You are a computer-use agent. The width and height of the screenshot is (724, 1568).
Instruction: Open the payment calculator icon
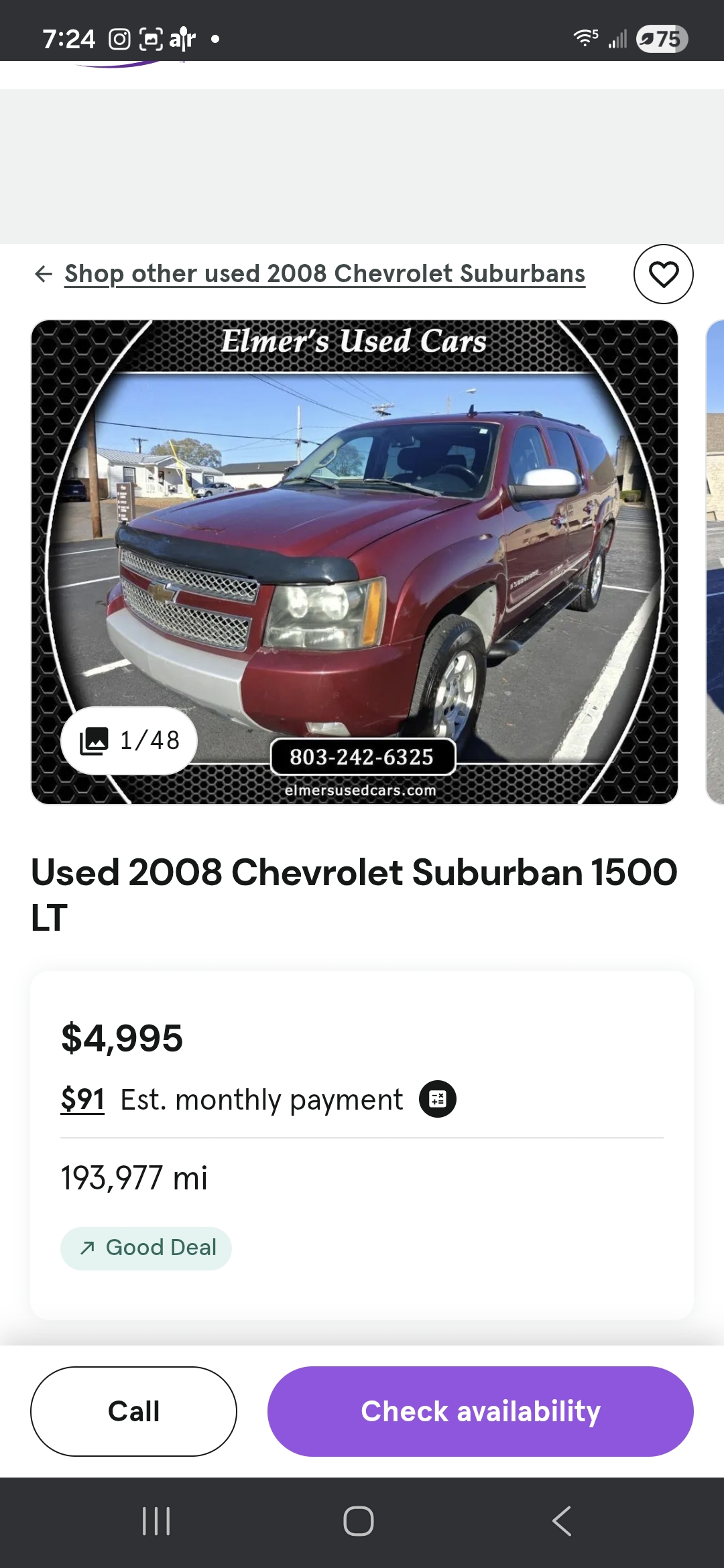(x=437, y=1099)
